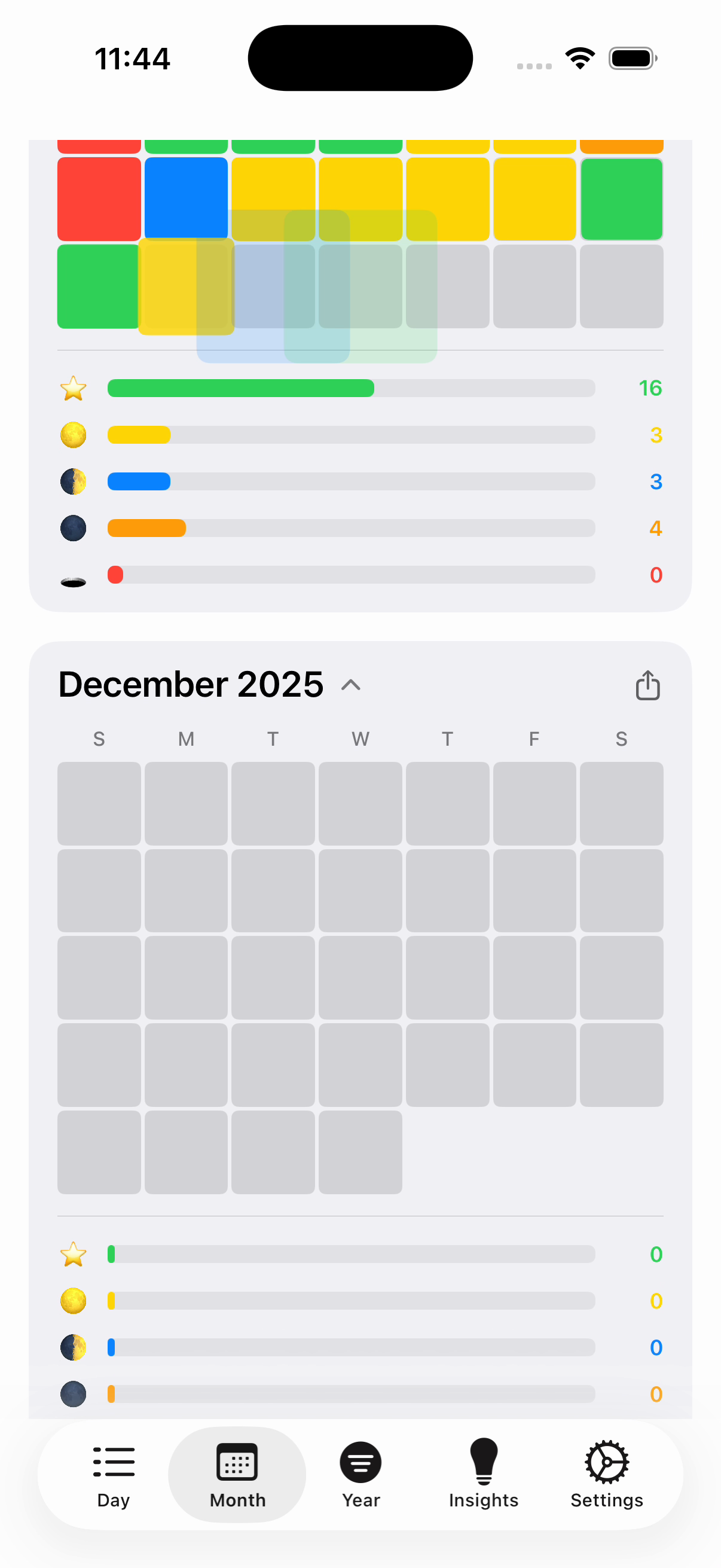Image resolution: width=721 pixels, height=1568 pixels.
Task: Open the Year tab
Action: pyautogui.click(x=361, y=1474)
